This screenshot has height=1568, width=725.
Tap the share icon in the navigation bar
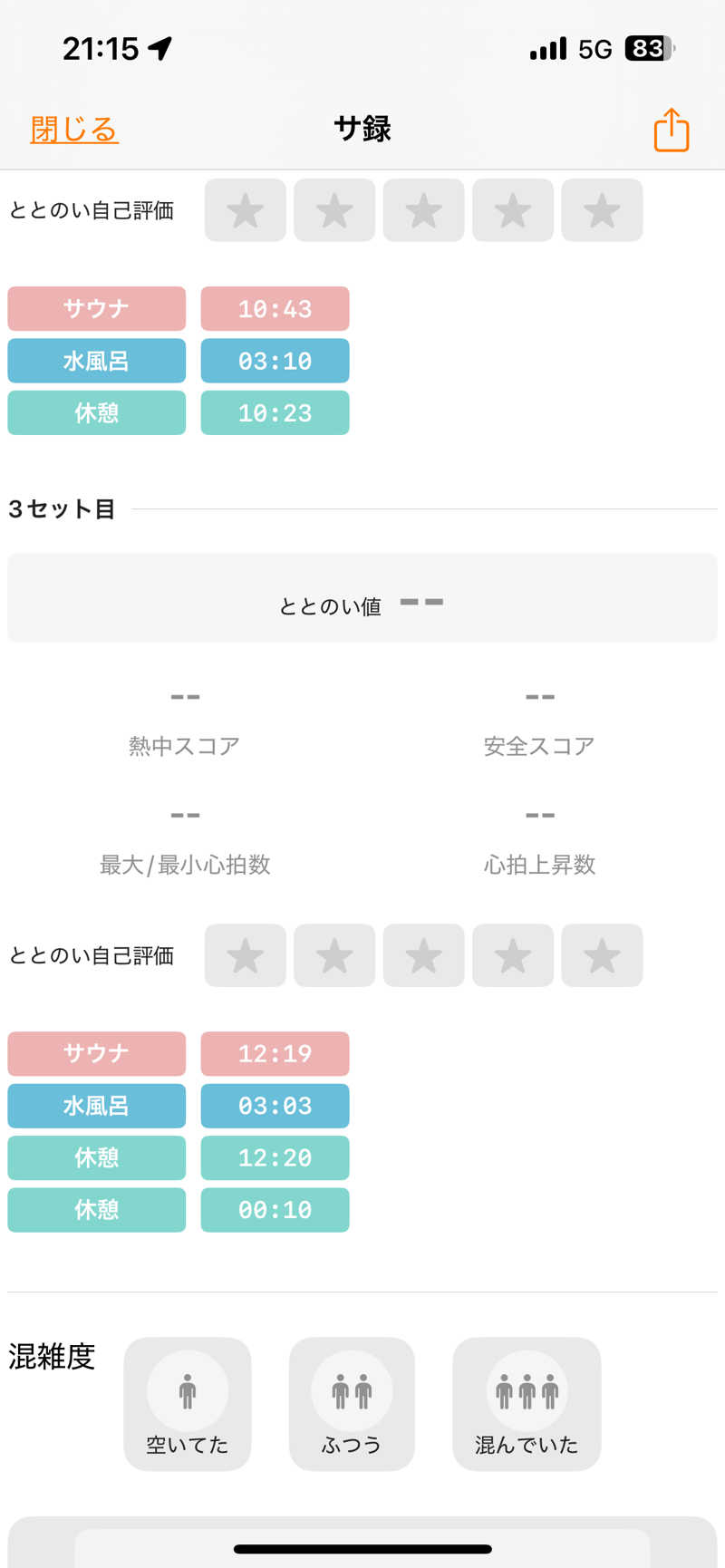(x=671, y=130)
